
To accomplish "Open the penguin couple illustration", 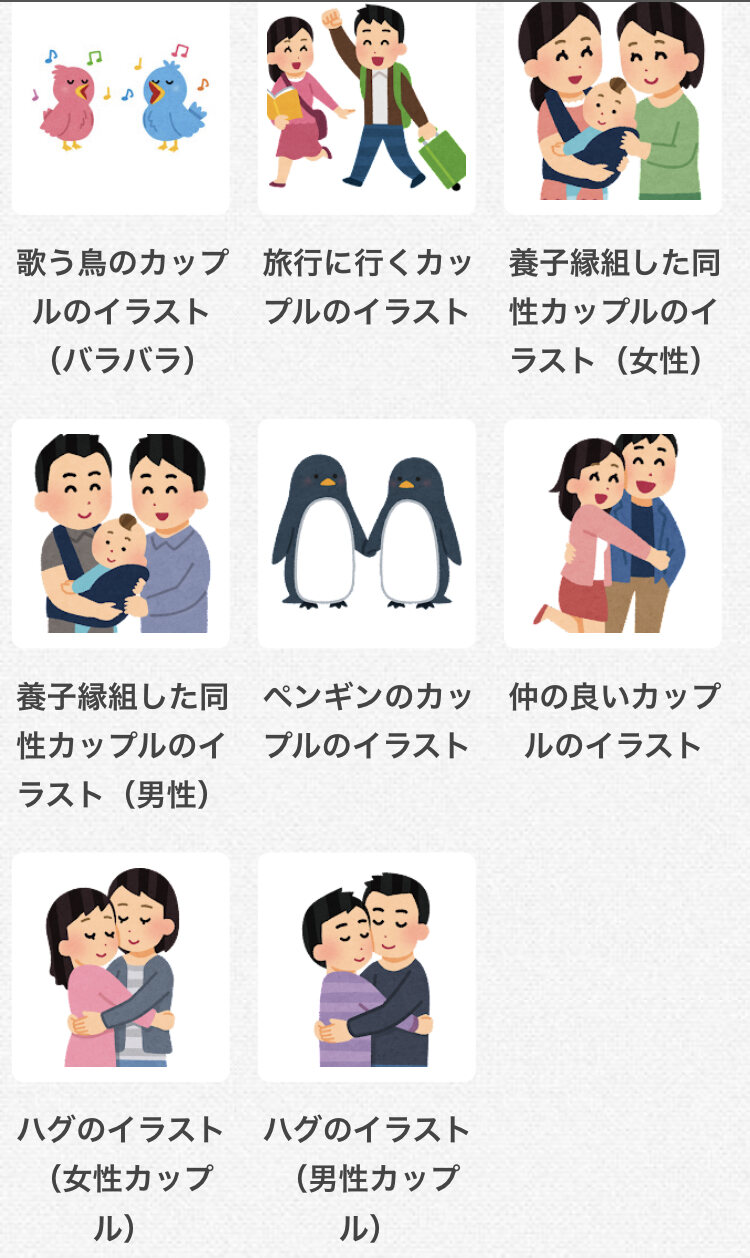I will click(x=367, y=534).
